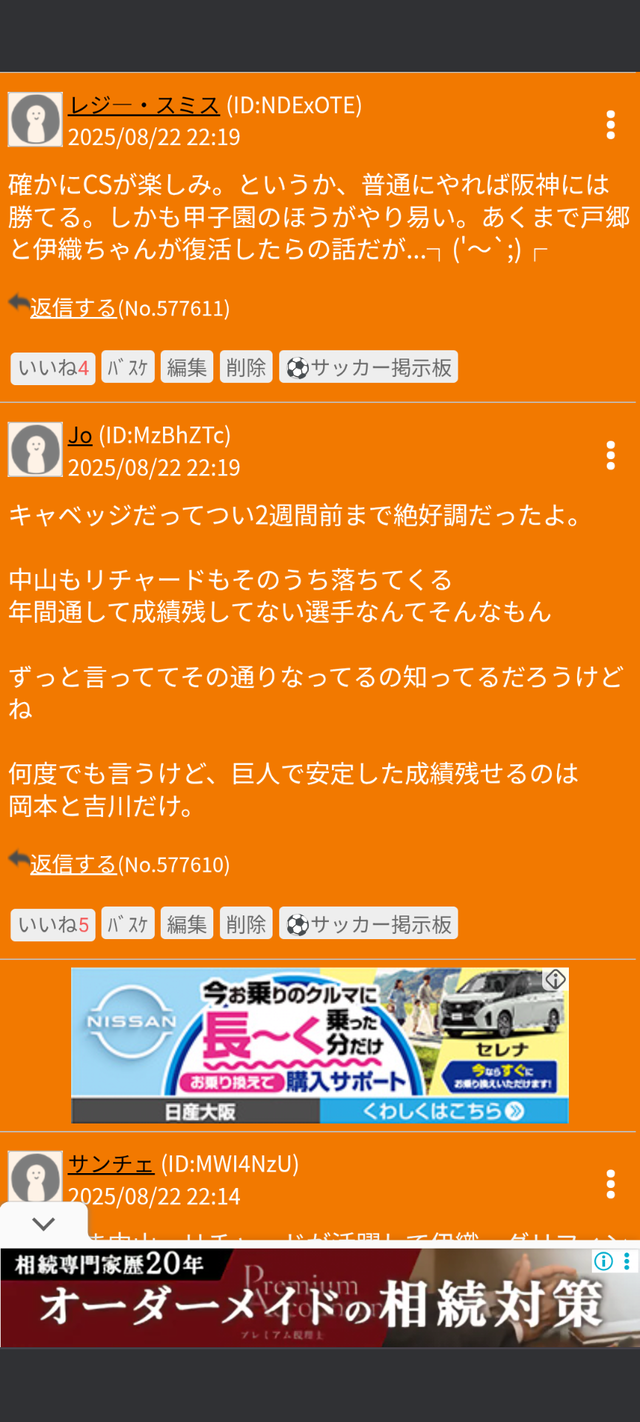Open バスケ board under Jo's post
Image resolution: width=640 pixels, height=1422 pixels.
(128, 924)
